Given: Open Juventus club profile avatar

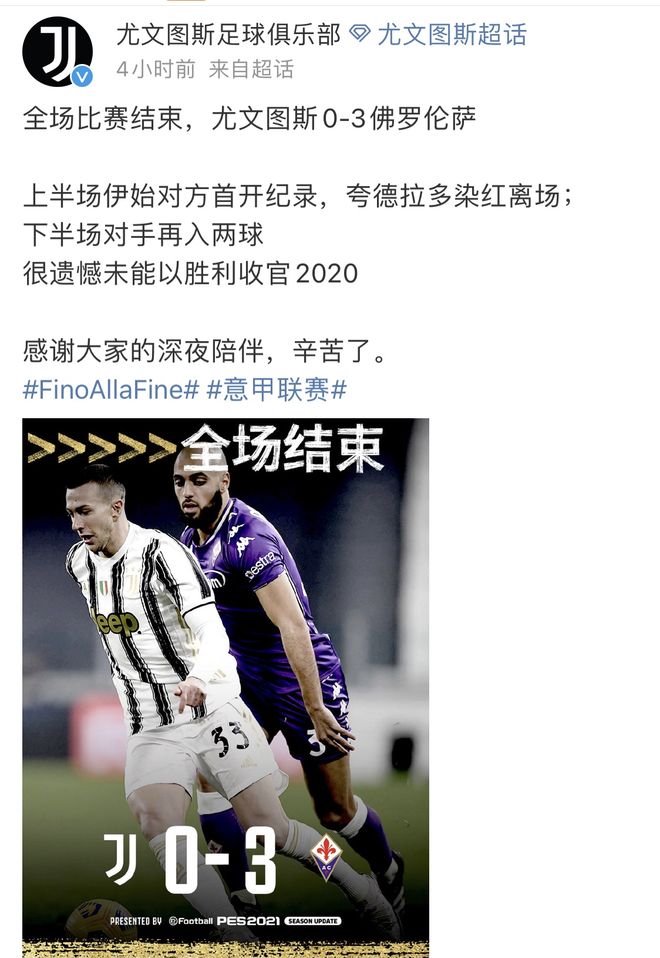Looking at the screenshot, I should 57,51.
